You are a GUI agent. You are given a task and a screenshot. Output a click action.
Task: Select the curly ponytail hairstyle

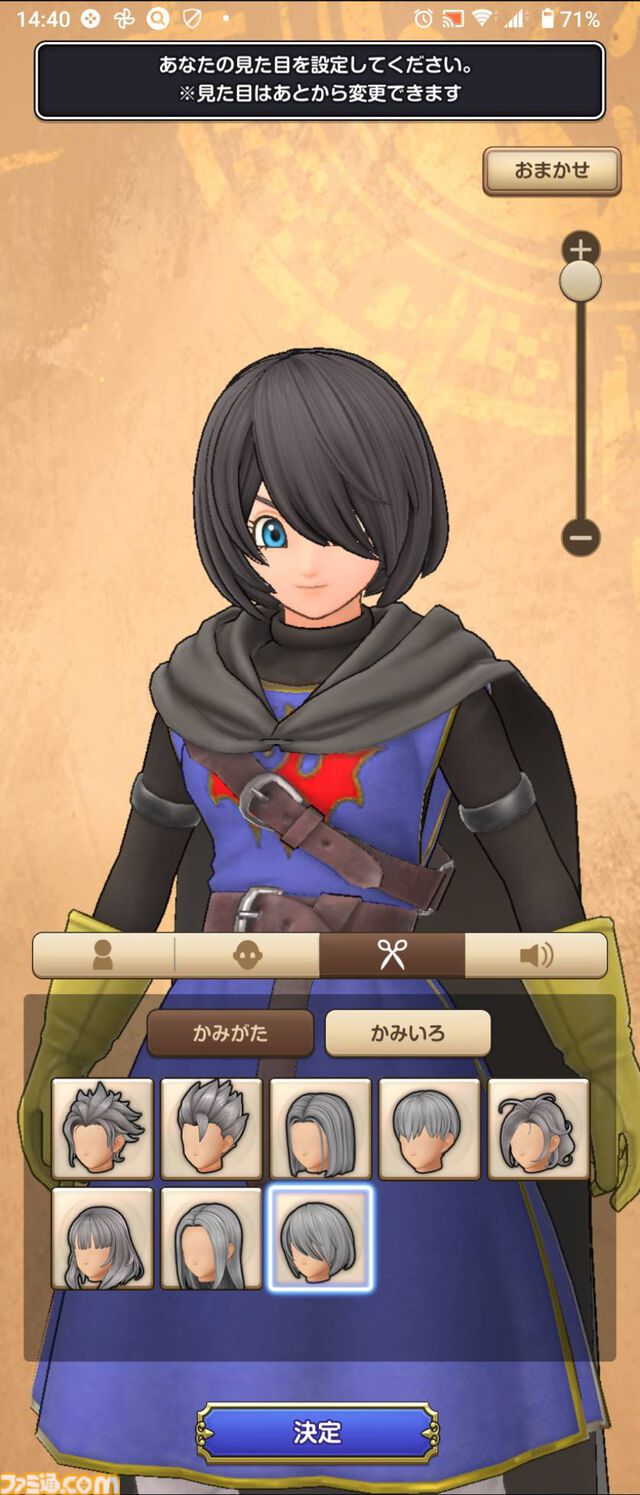pos(538,1129)
